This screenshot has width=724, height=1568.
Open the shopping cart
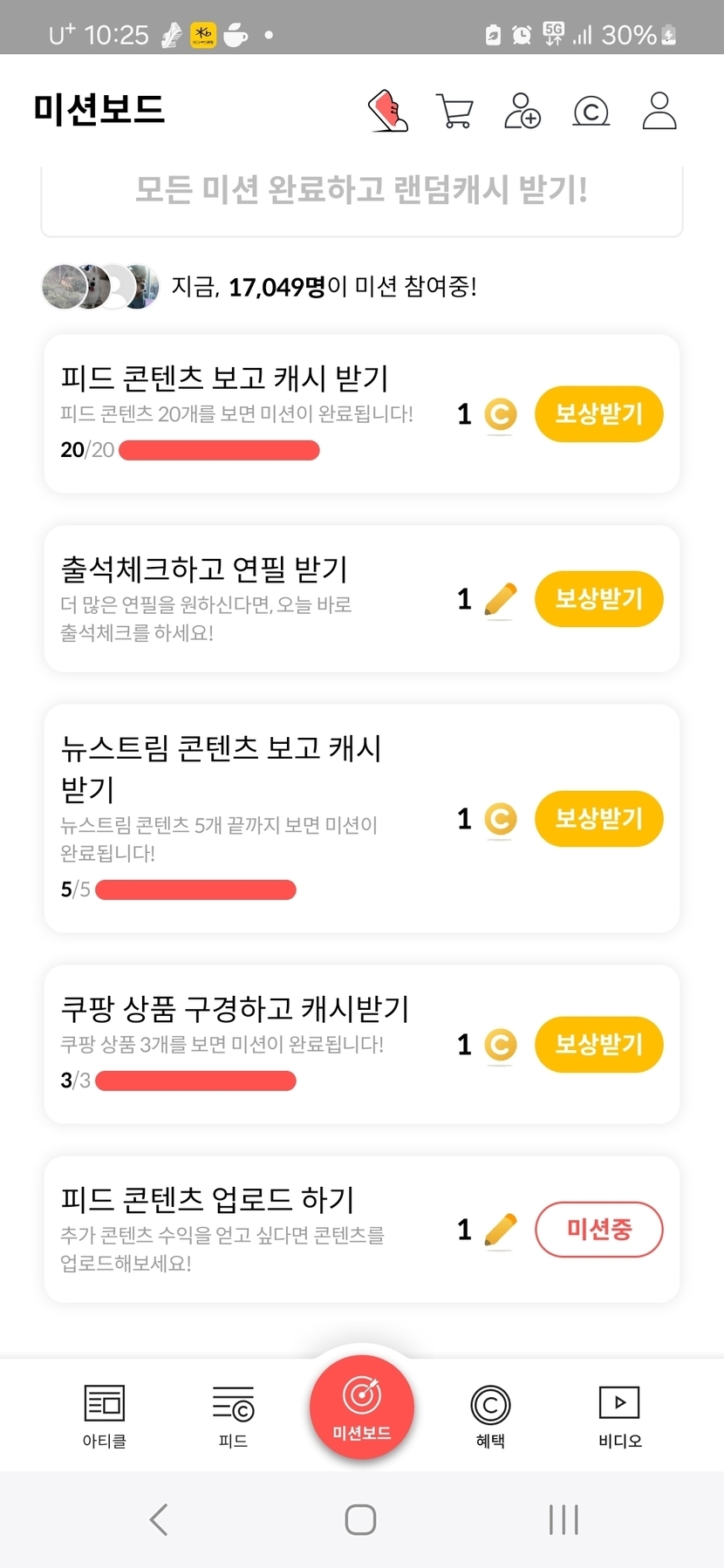tap(454, 112)
